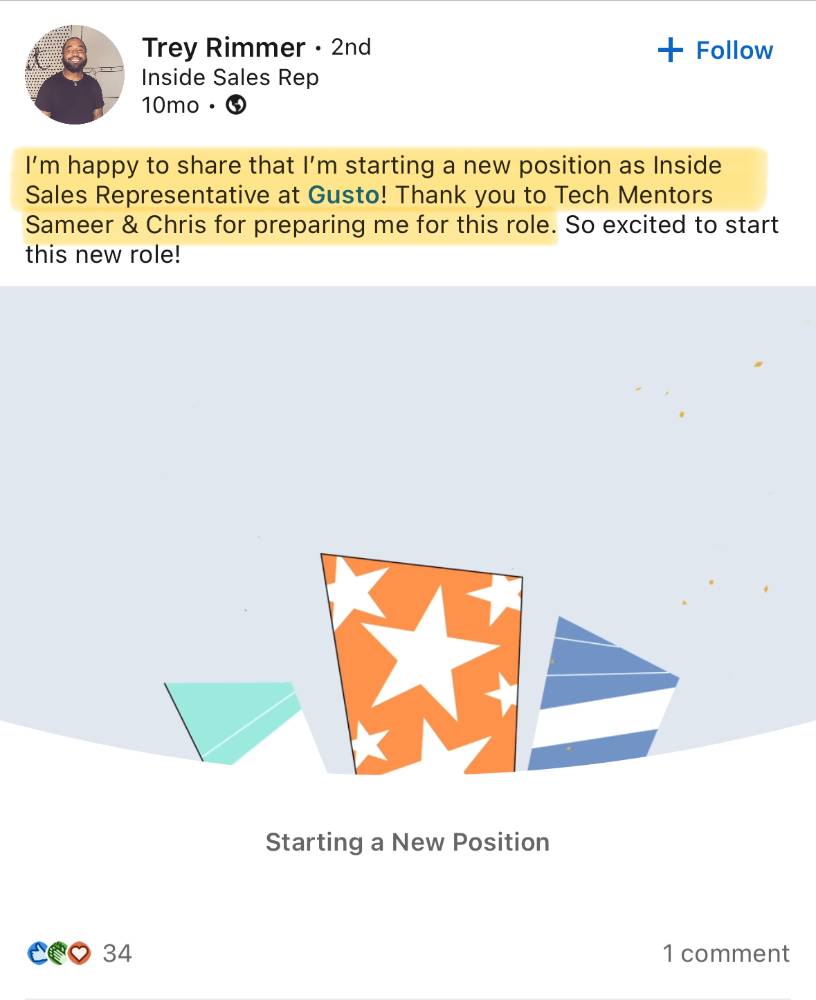816x1000 pixels.
Task: Tap Trey Rimmer's name to view profile
Action: 223,47
